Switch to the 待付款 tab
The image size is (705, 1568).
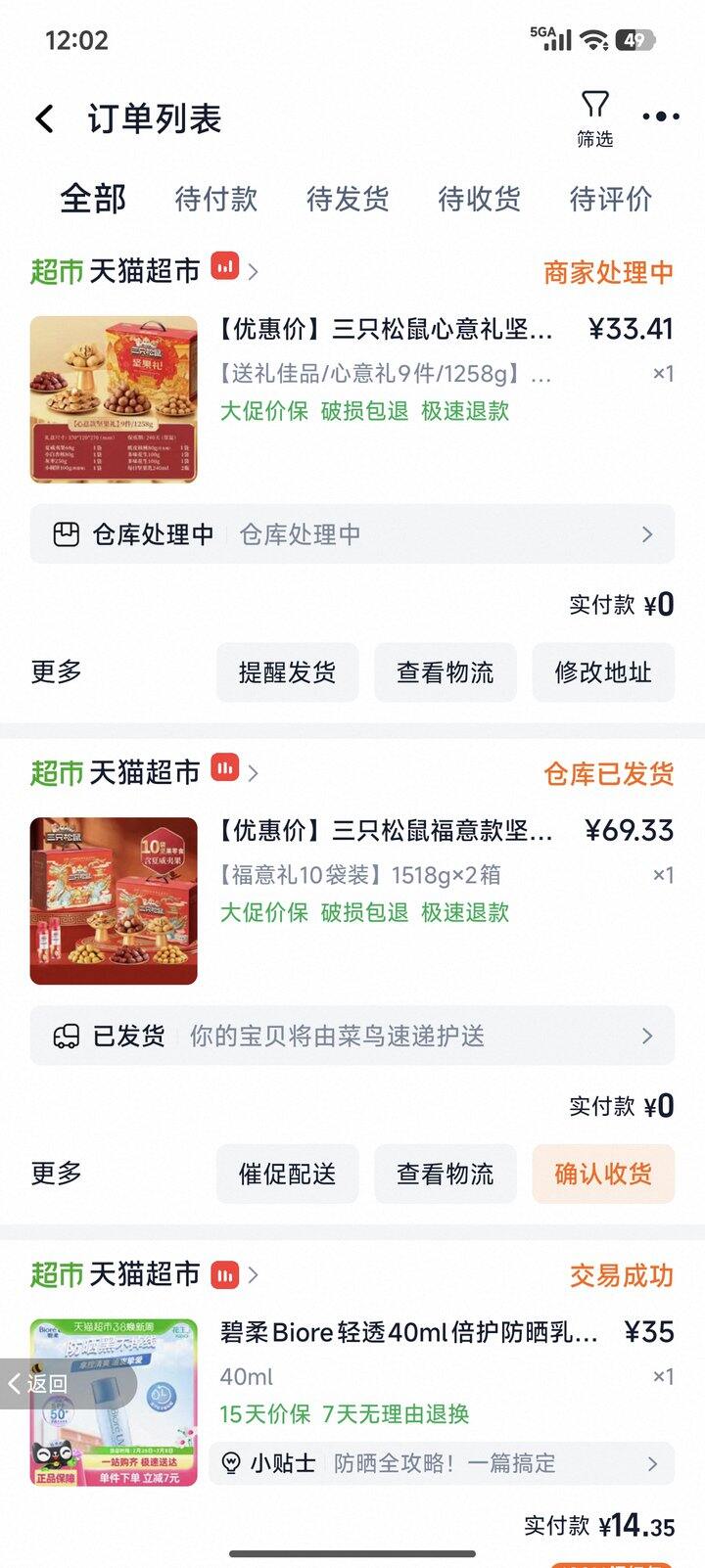pos(215,199)
